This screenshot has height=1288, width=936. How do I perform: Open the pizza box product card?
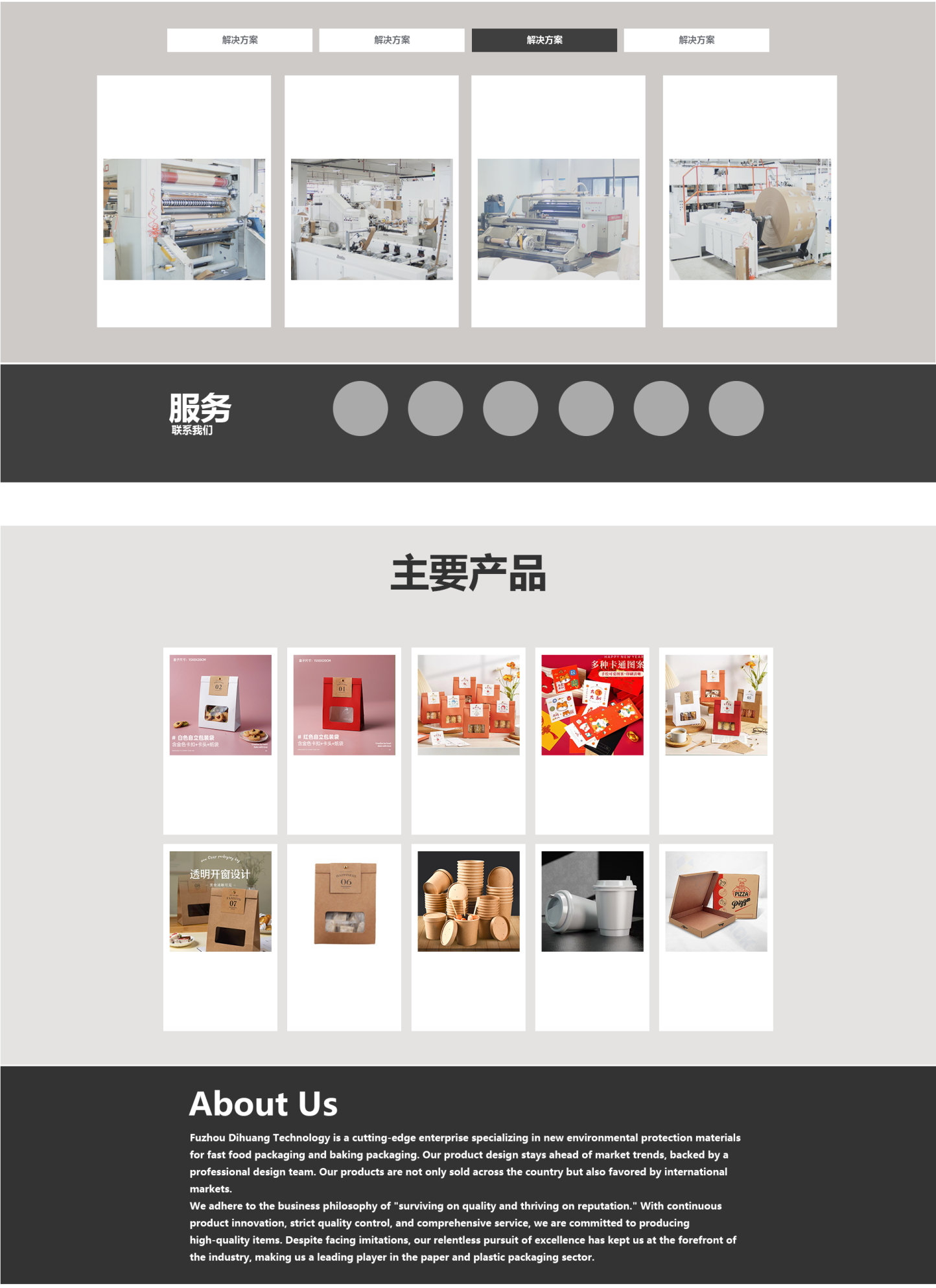coord(716,901)
